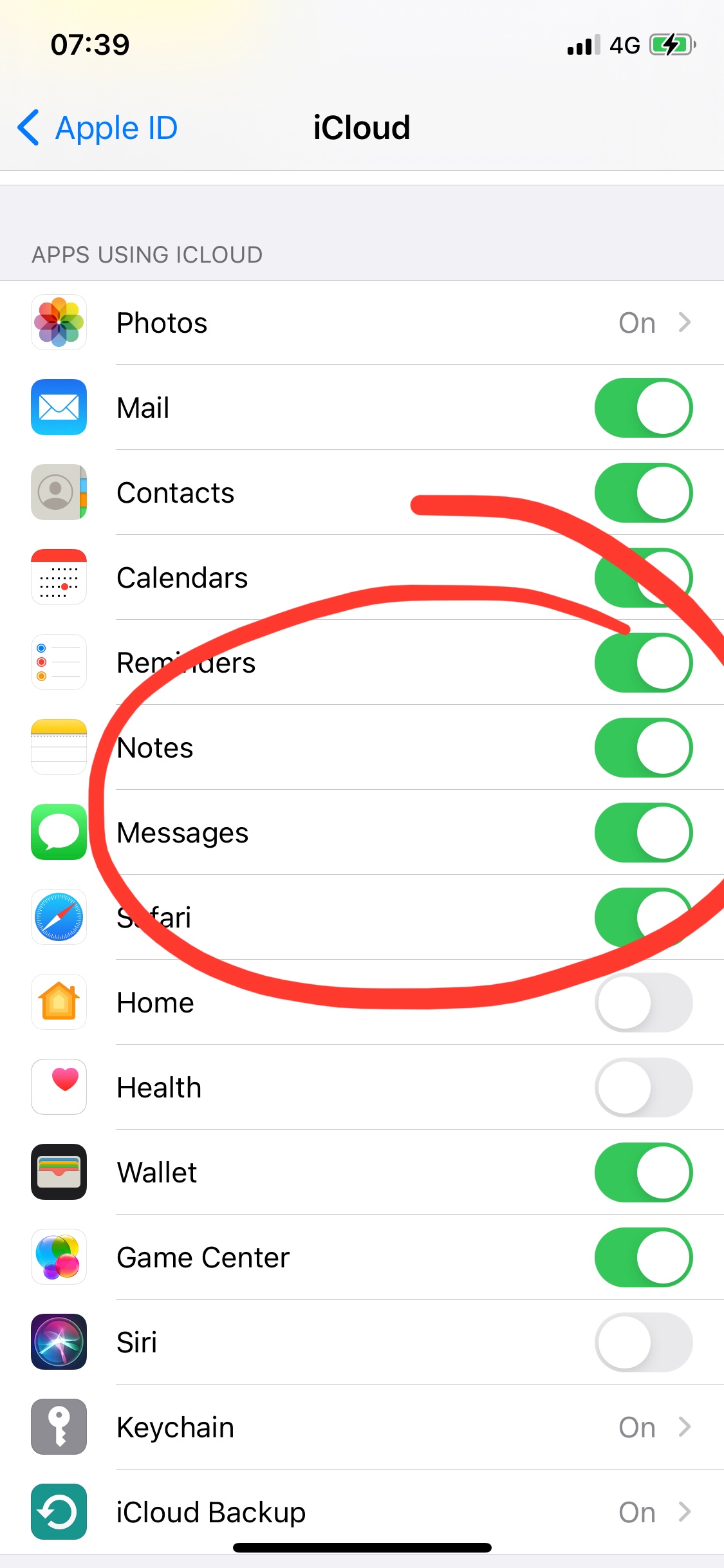The height and width of the screenshot is (1568, 724).
Task: Turn off Messages in iCloud
Action: coord(643,832)
